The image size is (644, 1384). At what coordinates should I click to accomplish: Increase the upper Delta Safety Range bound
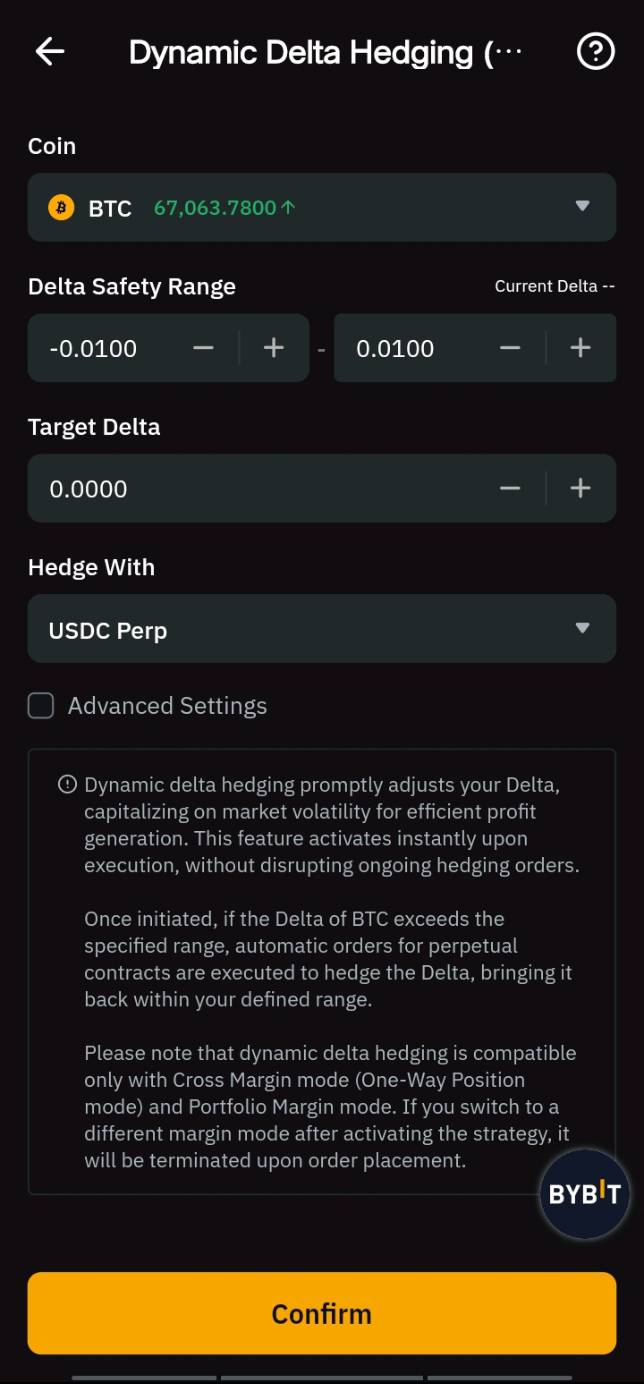coord(580,348)
